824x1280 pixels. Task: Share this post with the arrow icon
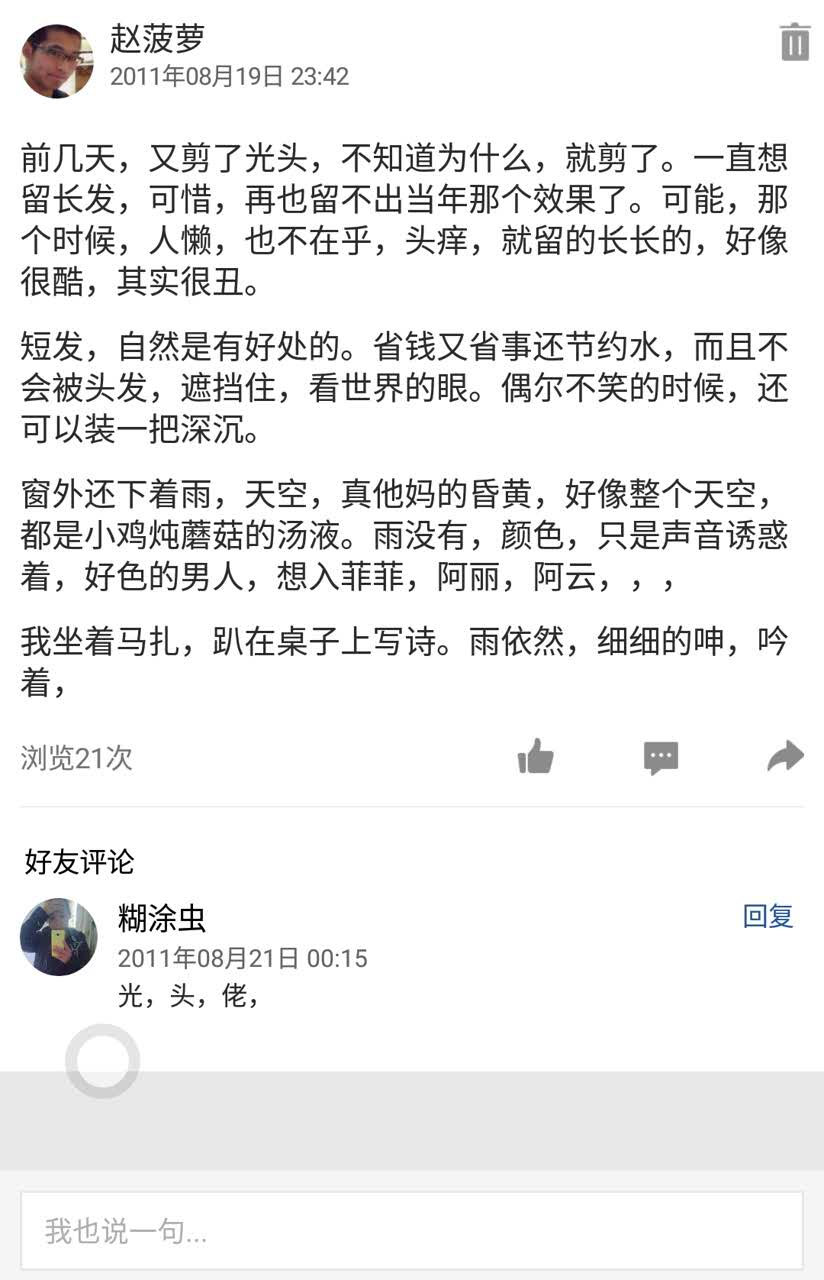point(785,756)
